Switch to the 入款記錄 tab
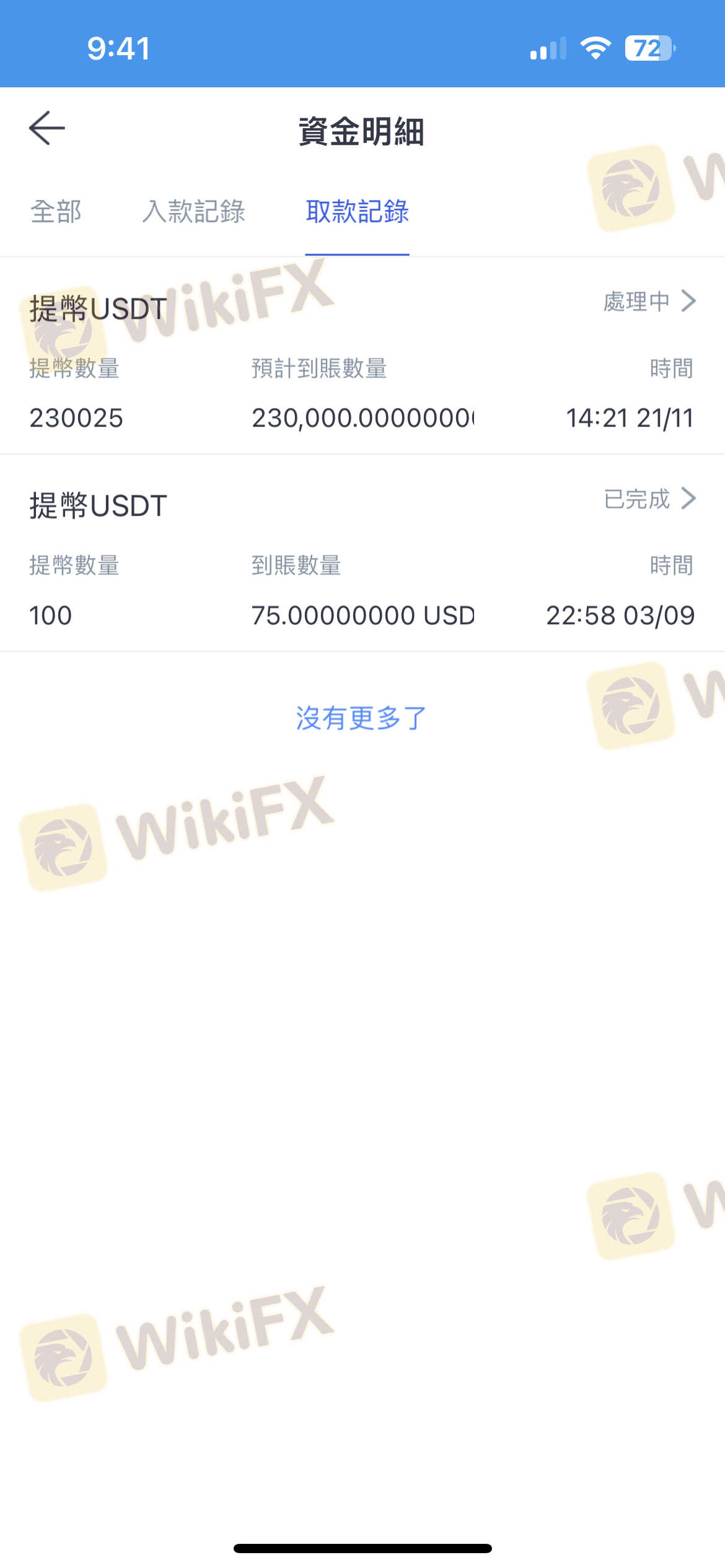This screenshot has height=1568, width=725. (x=195, y=212)
